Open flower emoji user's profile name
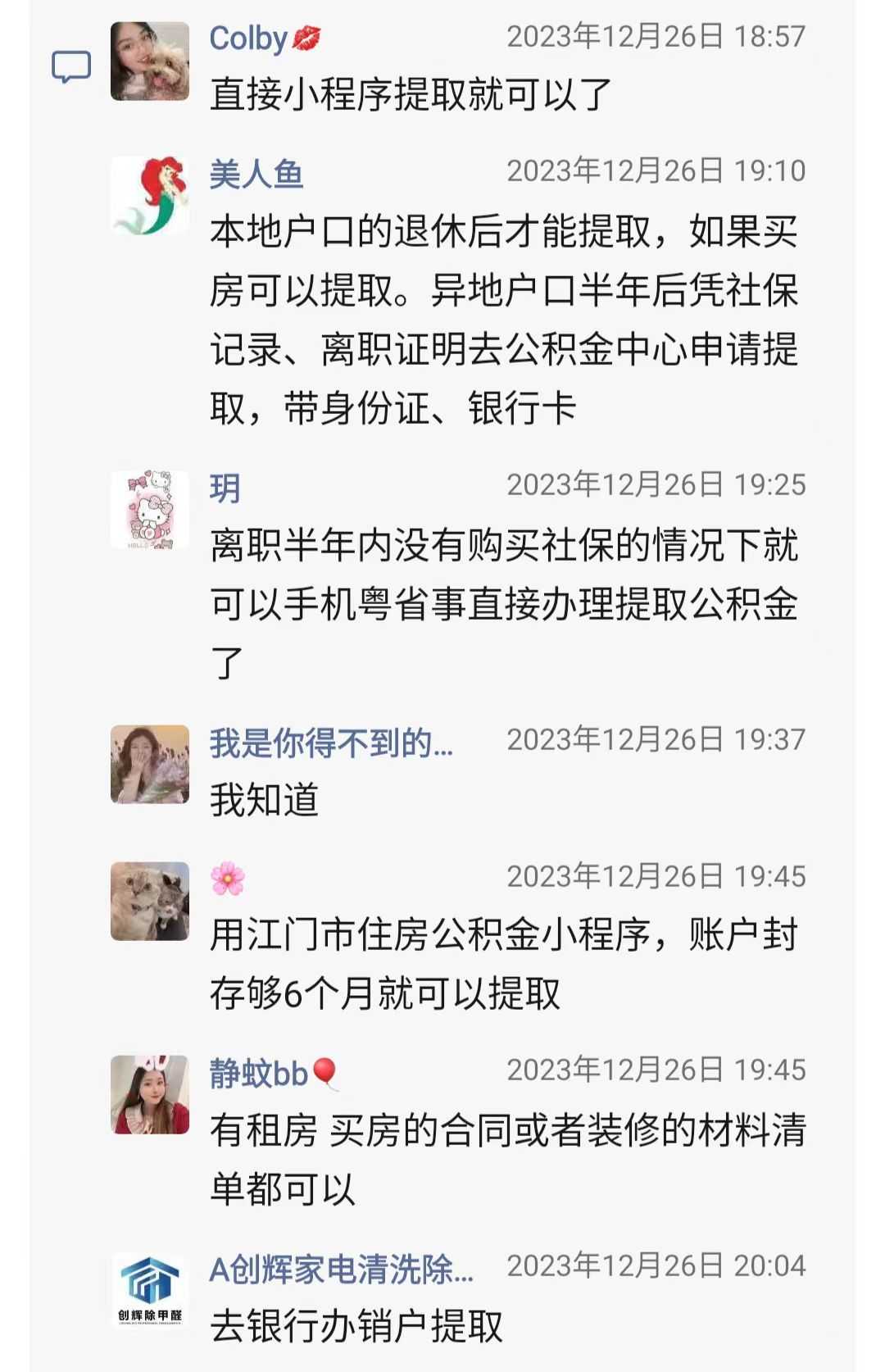This screenshot has height=1372, width=885. tap(227, 879)
